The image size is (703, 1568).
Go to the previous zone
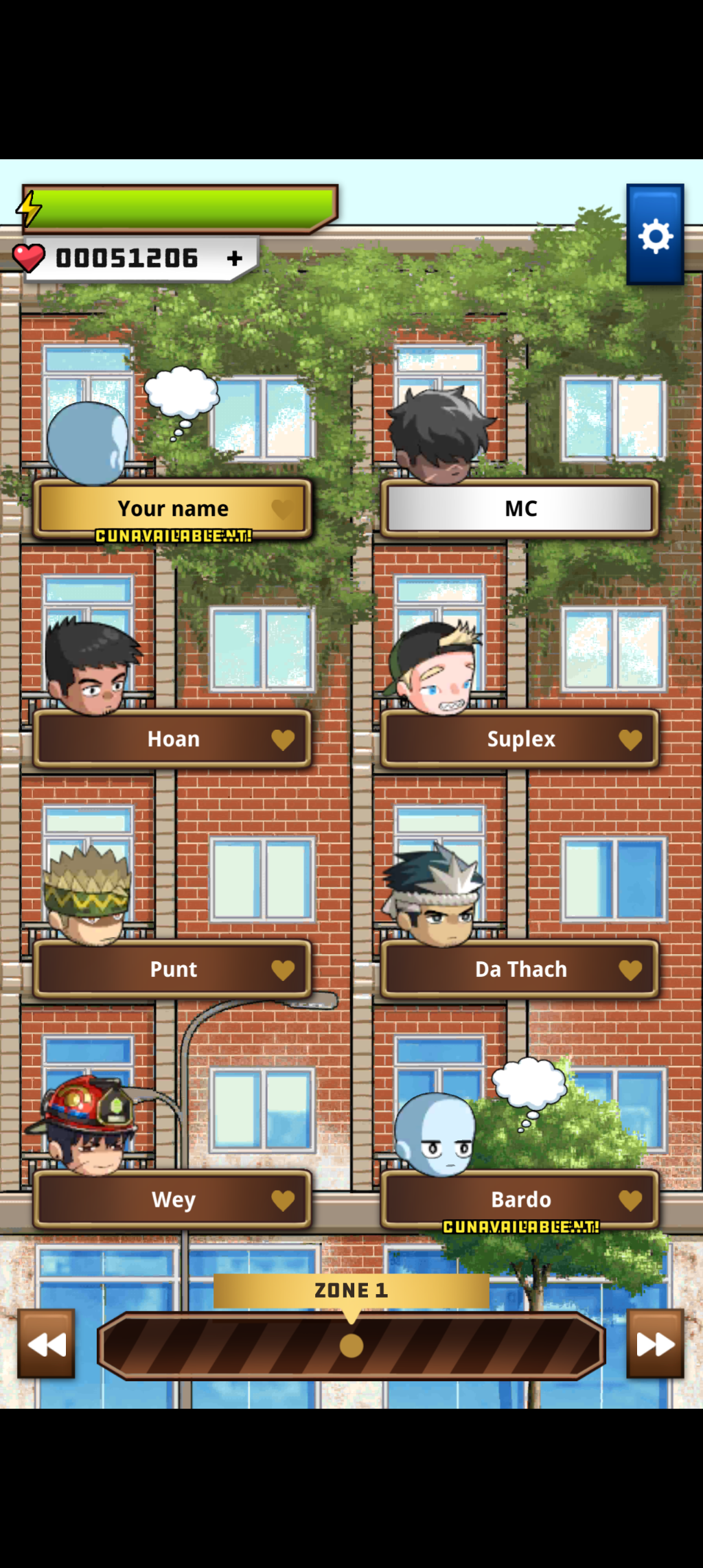pyautogui.click(x=46, y=1344)
